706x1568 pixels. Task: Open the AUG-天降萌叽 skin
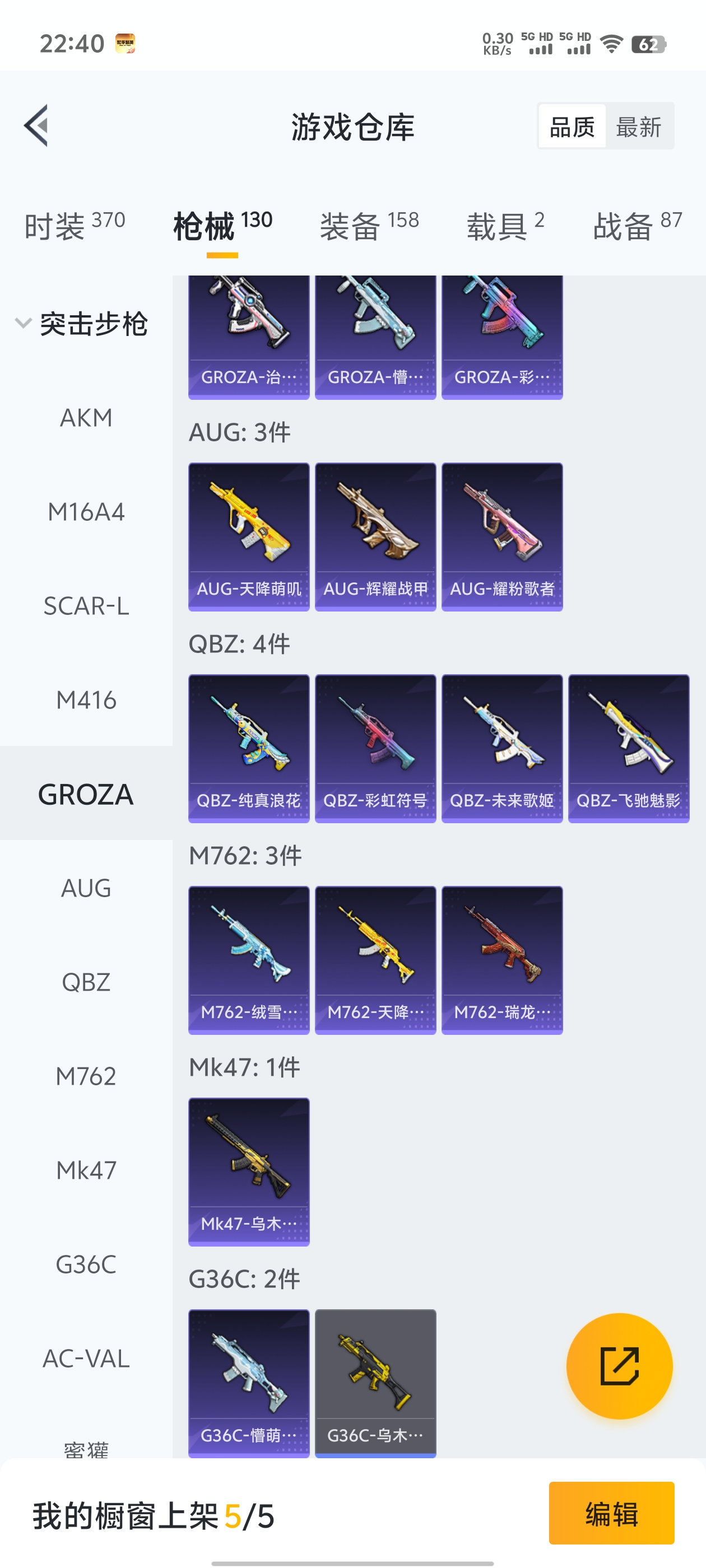(x=249, y=536)
